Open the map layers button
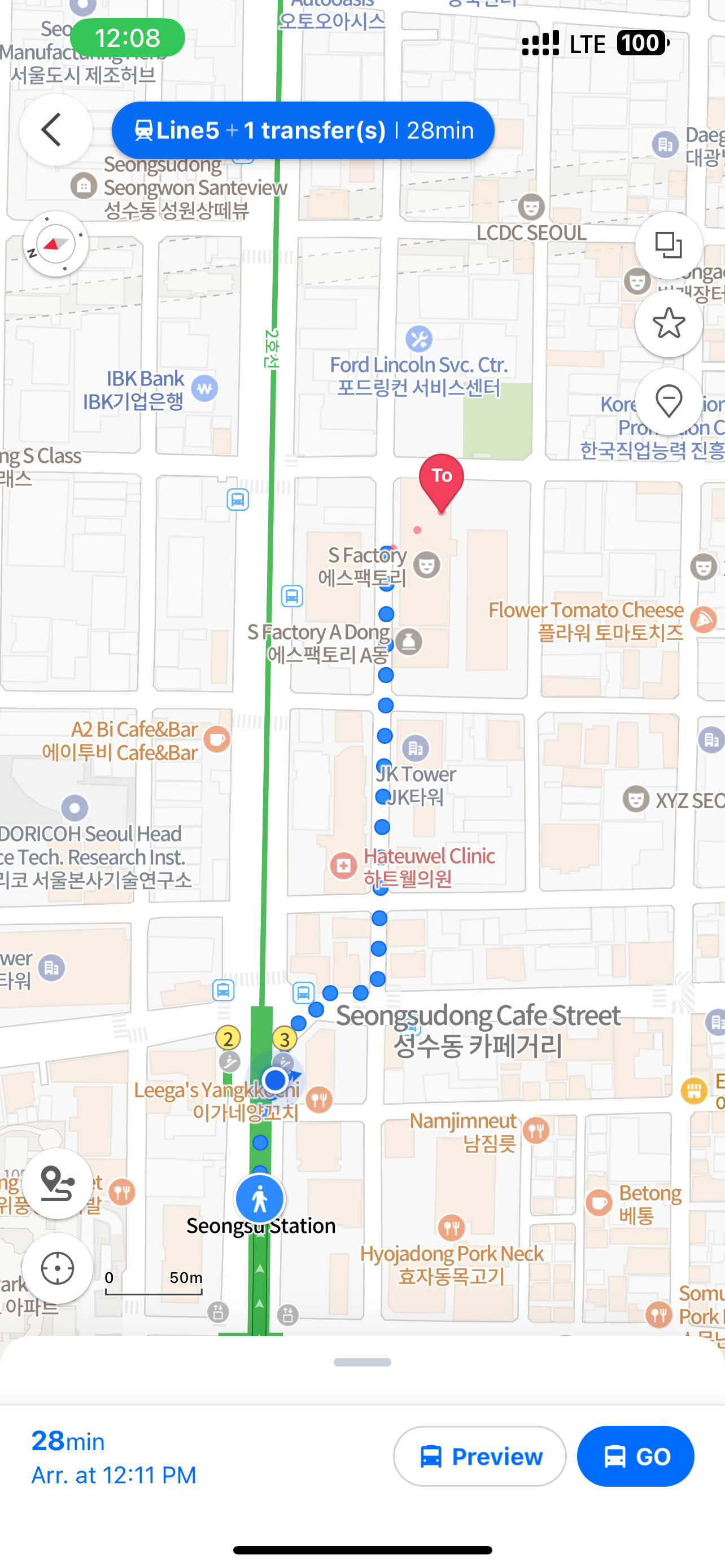This screenshot has height=1568, width=725. (x=669, y=246)
